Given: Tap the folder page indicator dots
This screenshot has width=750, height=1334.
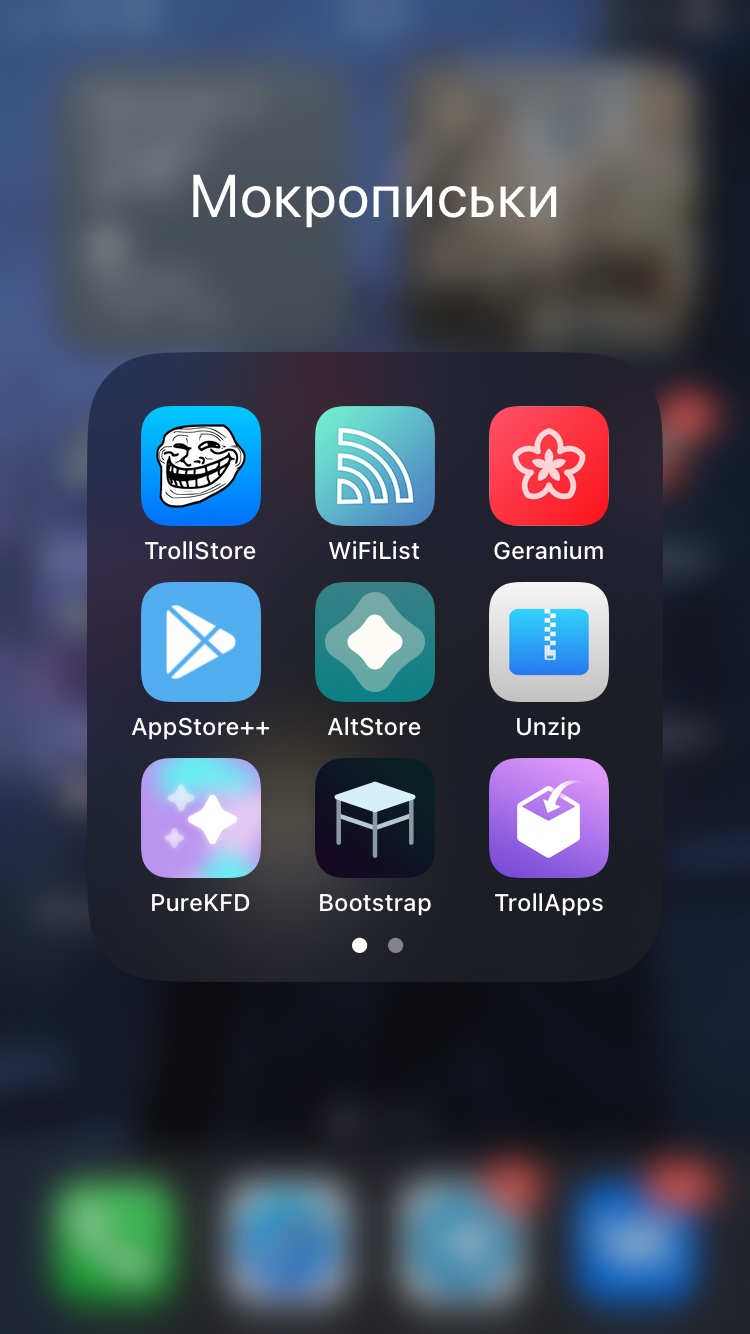Looking at the screenshot, I should click(378, 945).
